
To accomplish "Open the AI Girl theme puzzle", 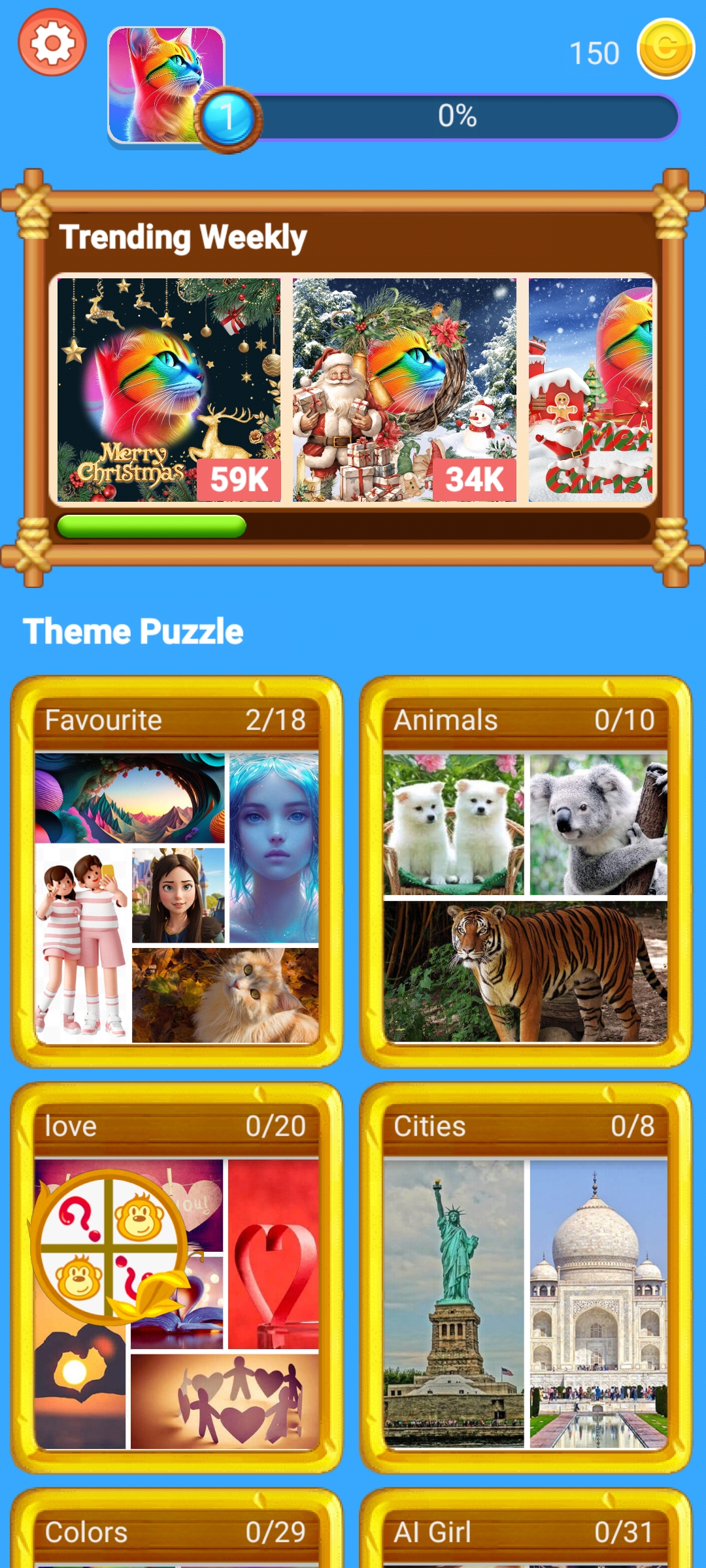I will pyautogui.click(x=526, y=1532).
